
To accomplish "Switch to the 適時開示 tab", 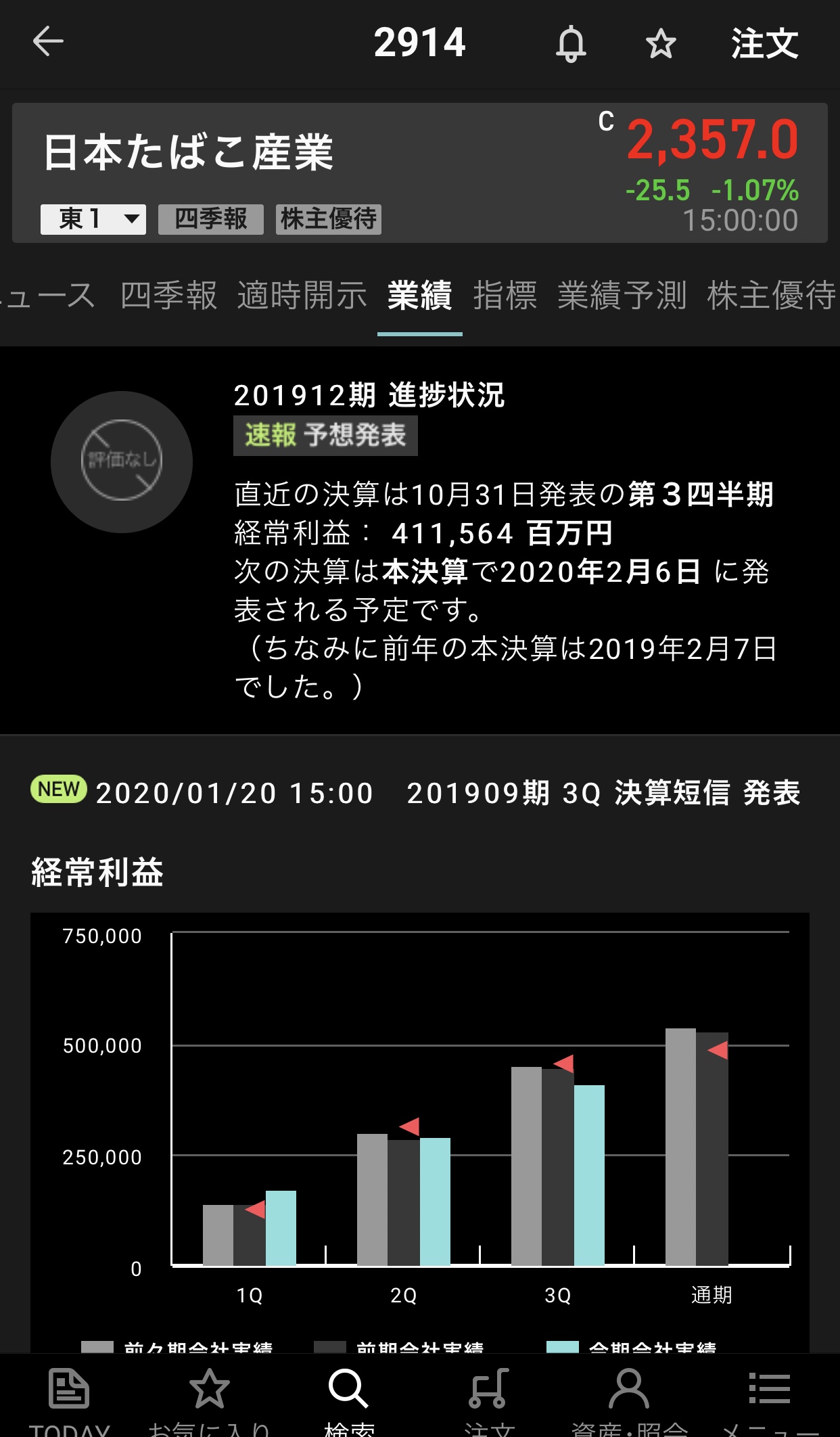I will click(x=302, y=296).
